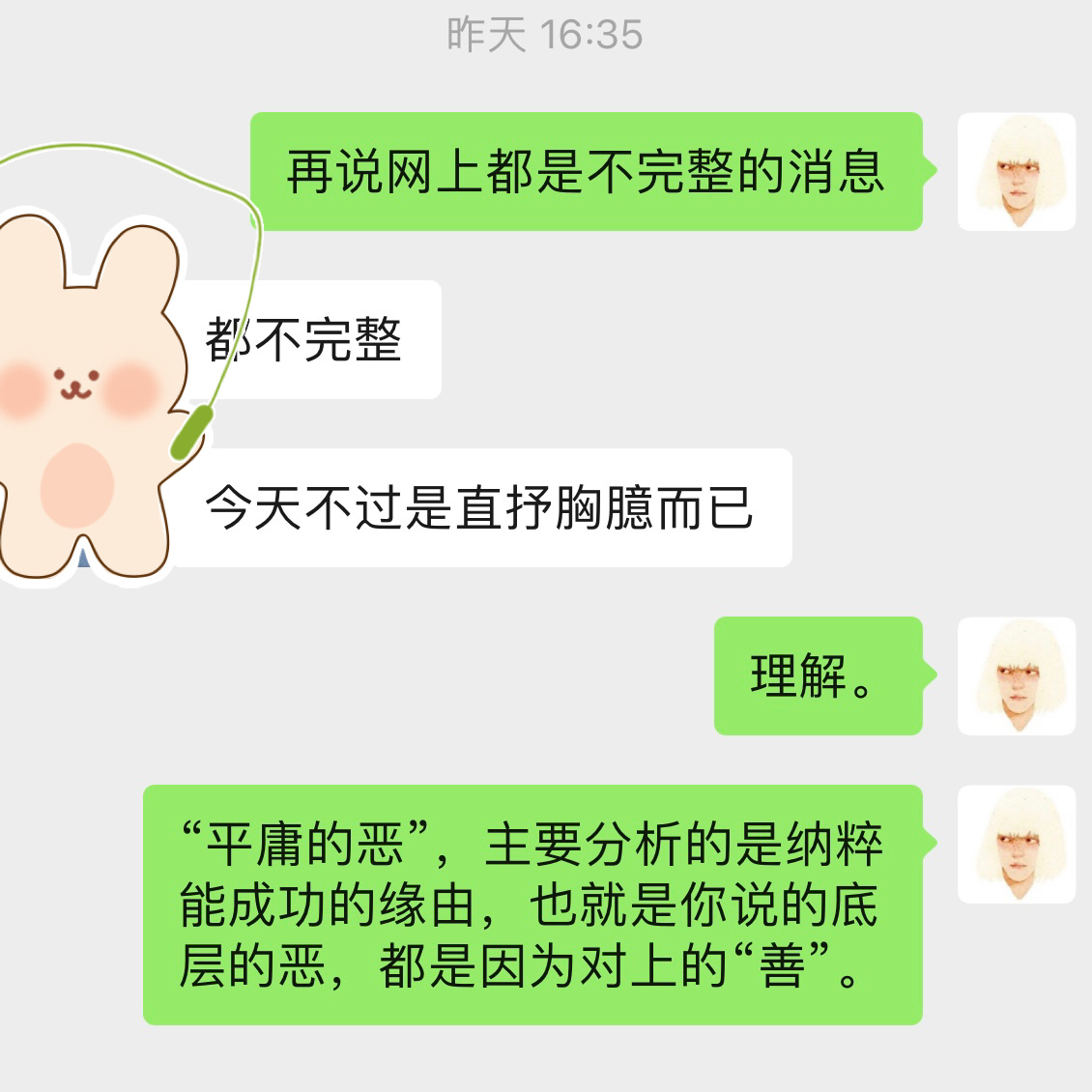Open sender avatar beside "再说网上都是不完整的消息"
Image resolution: width=1092 pixels, height=1092 pixels.
tap(1016, 172)
